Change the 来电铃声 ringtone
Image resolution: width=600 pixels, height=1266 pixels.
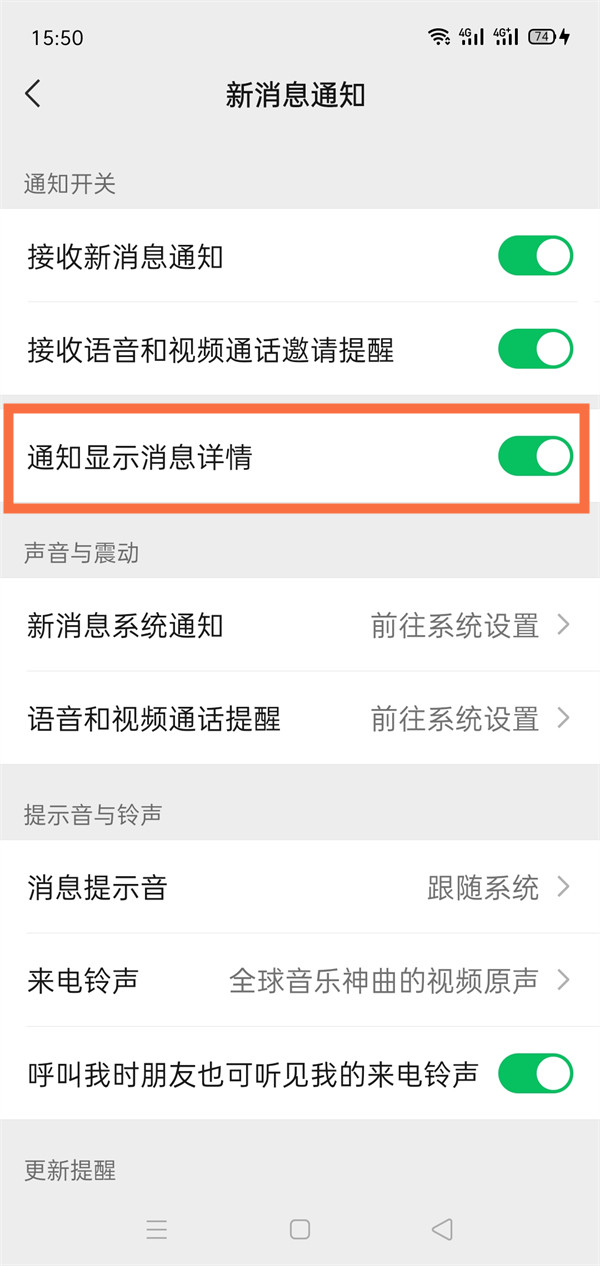pos(300,980)
